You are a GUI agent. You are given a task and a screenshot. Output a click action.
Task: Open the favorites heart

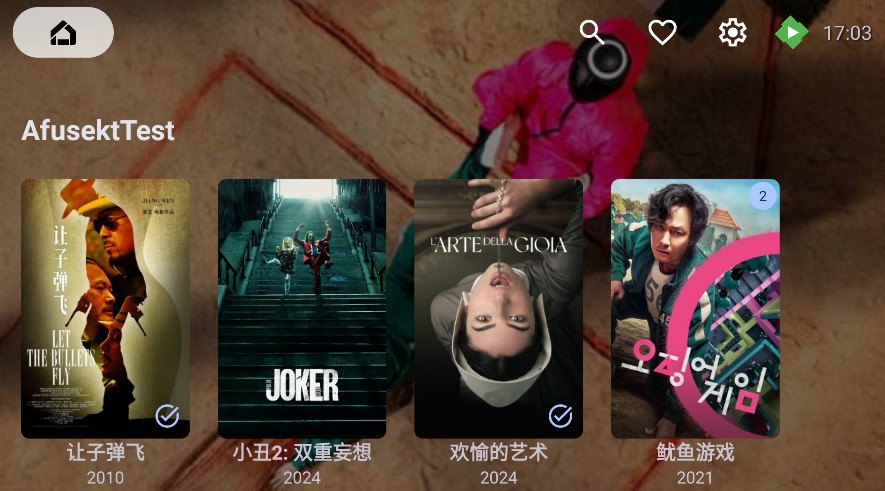(663, 32)
